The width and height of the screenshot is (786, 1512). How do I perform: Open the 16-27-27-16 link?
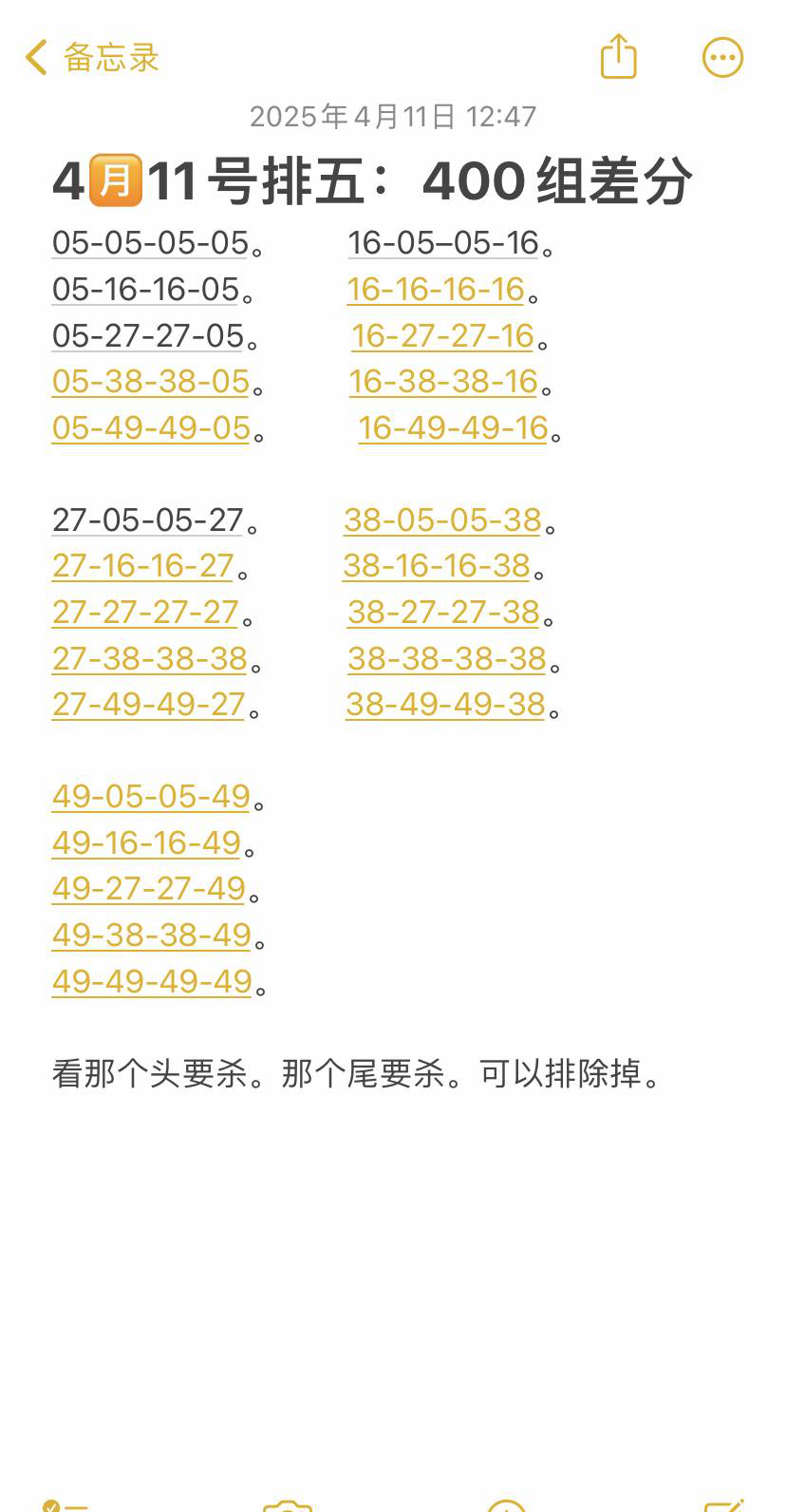click(x=442, y=336)
